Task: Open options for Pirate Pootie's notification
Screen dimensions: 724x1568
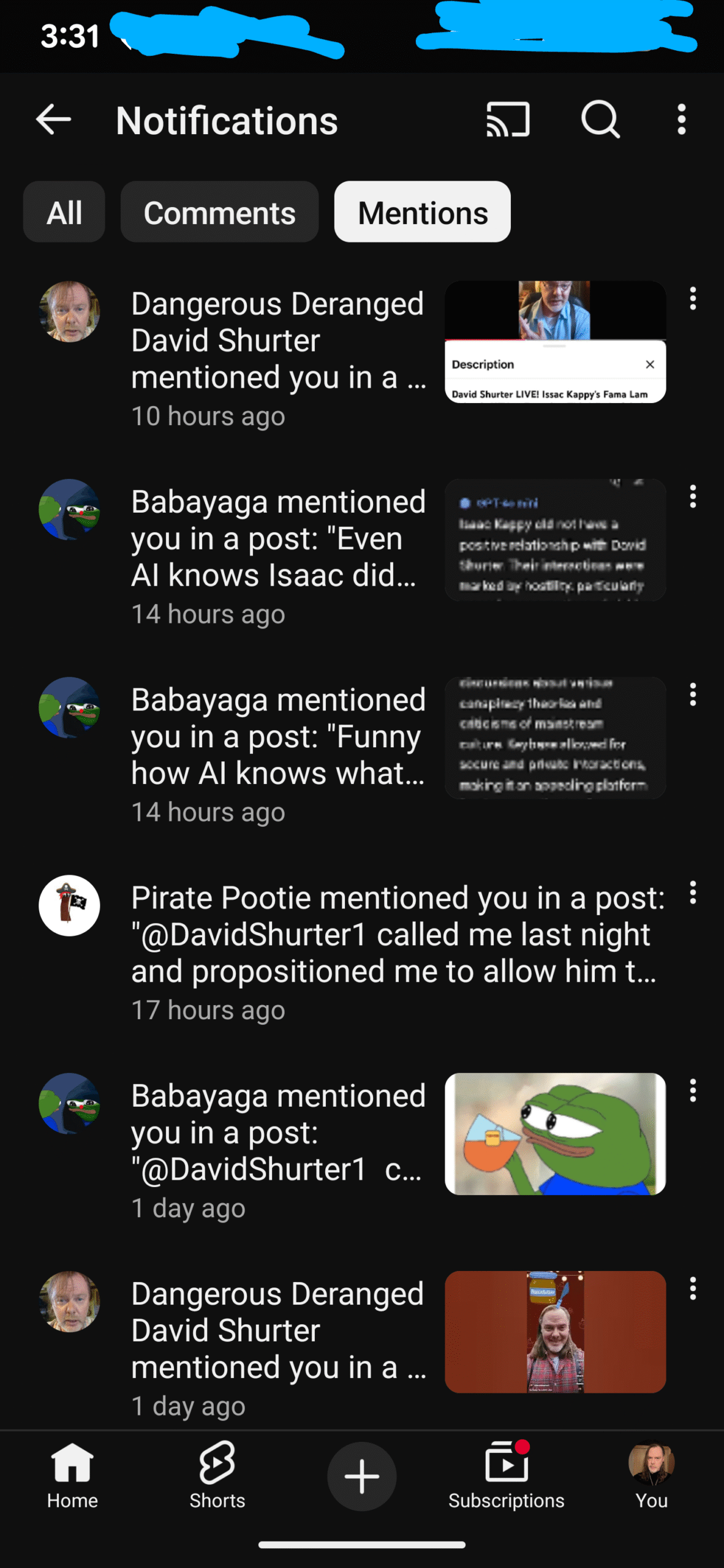Action: click(693, 893)
